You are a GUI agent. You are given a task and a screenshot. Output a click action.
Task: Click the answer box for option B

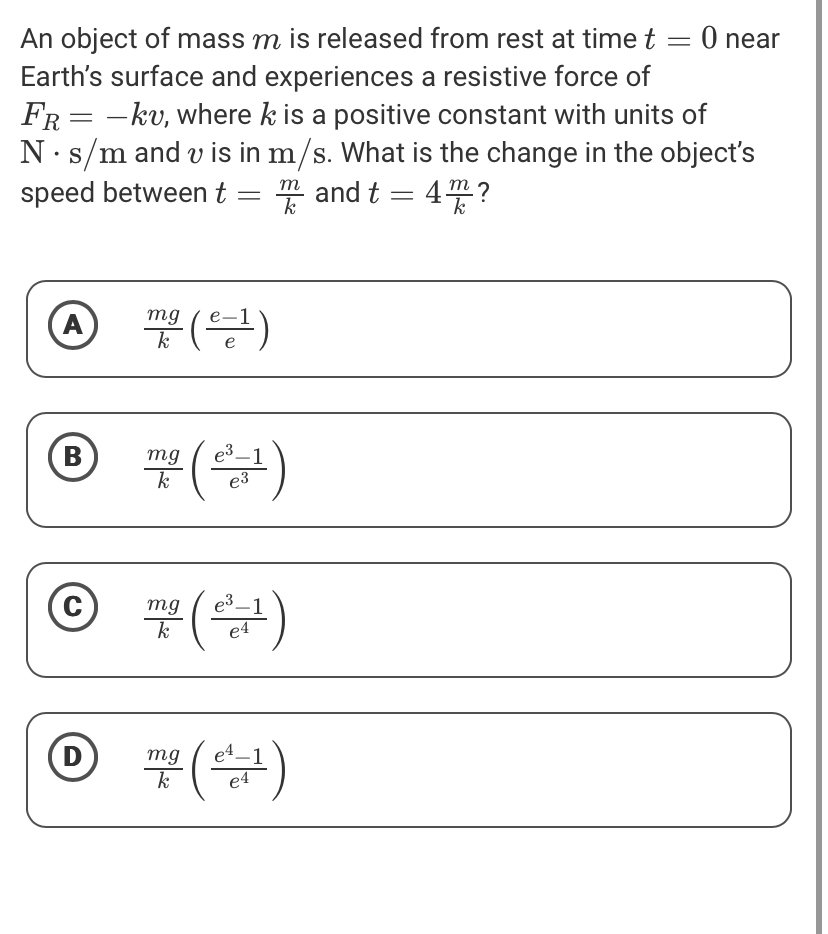click(410, 467)
